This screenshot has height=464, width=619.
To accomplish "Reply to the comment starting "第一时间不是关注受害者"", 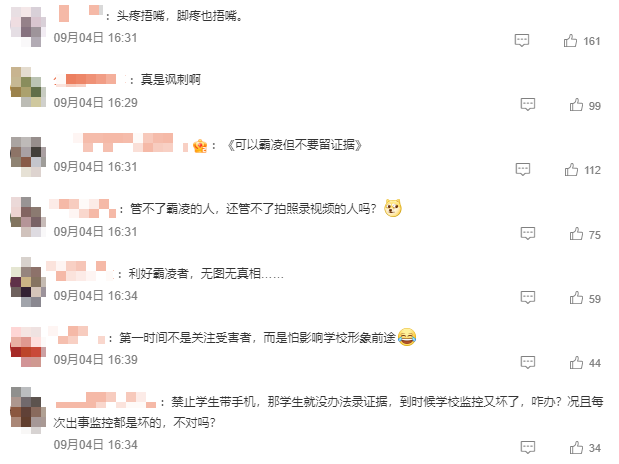I will (527, 362).
